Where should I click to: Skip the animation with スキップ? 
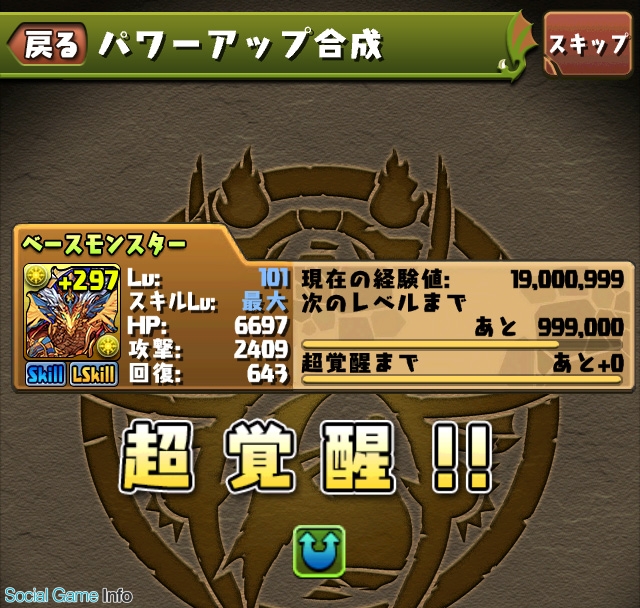point(586,43)
